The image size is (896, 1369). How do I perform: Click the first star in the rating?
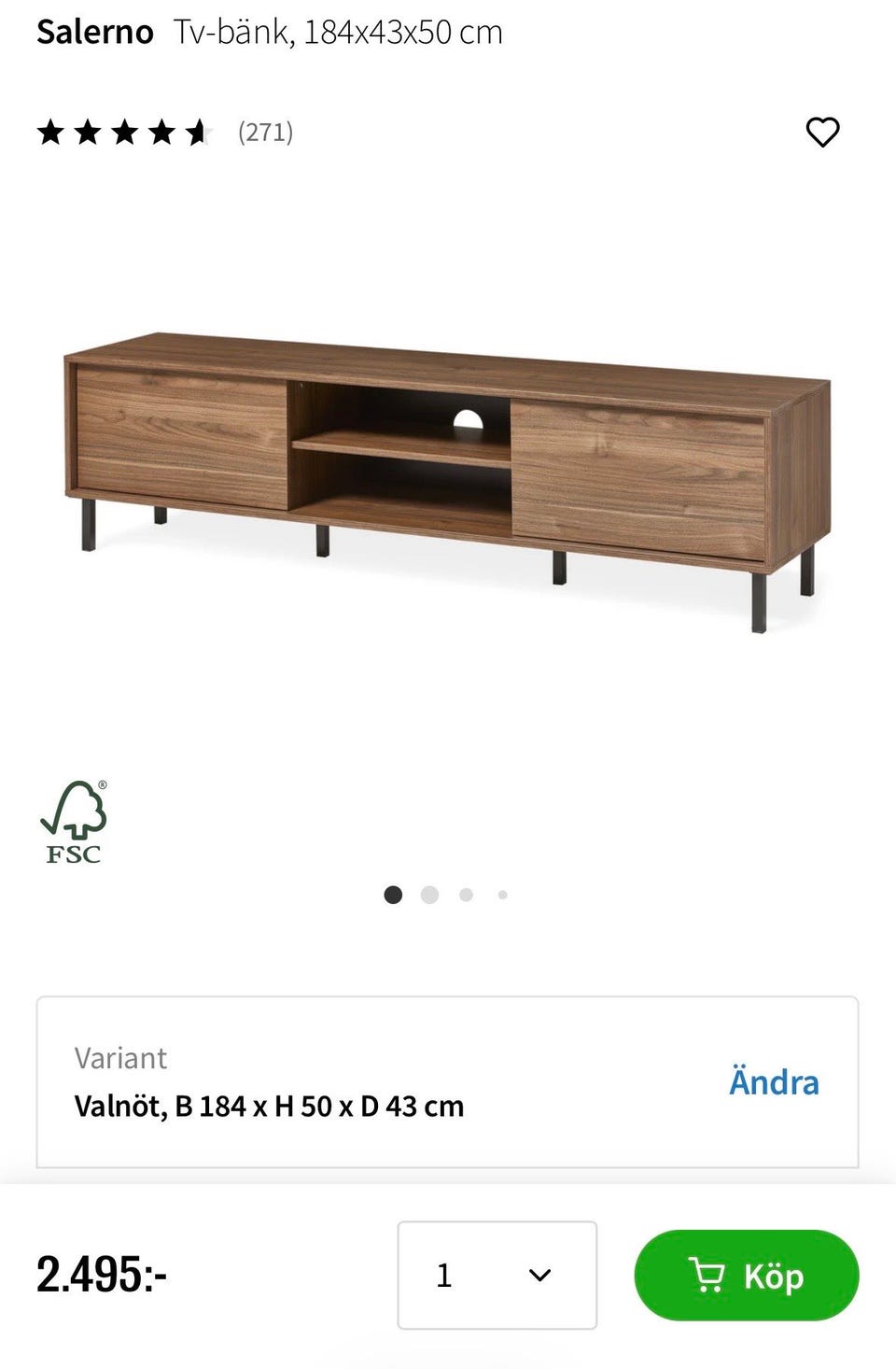pos(52,134)
